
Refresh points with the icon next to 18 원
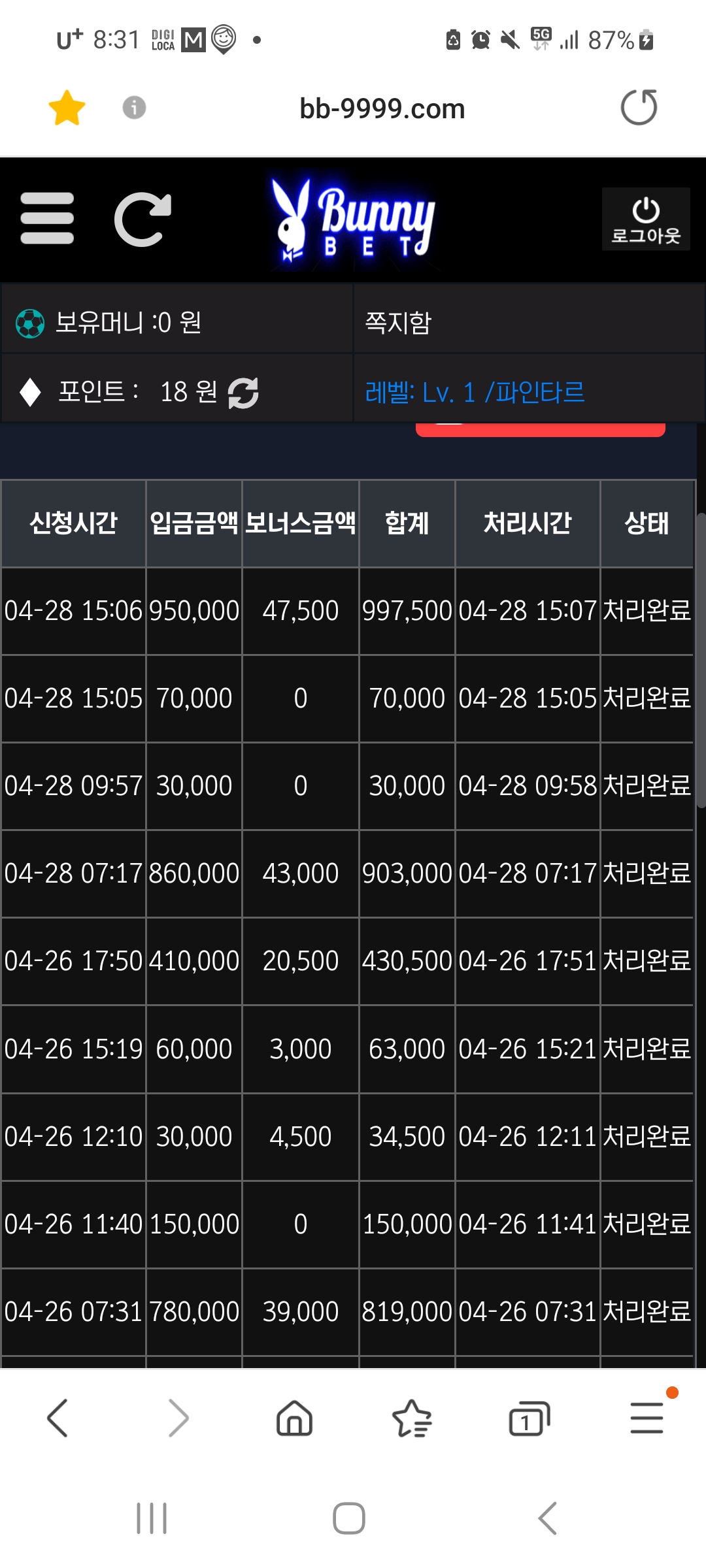pyautogui.click(x=243, y=393)
